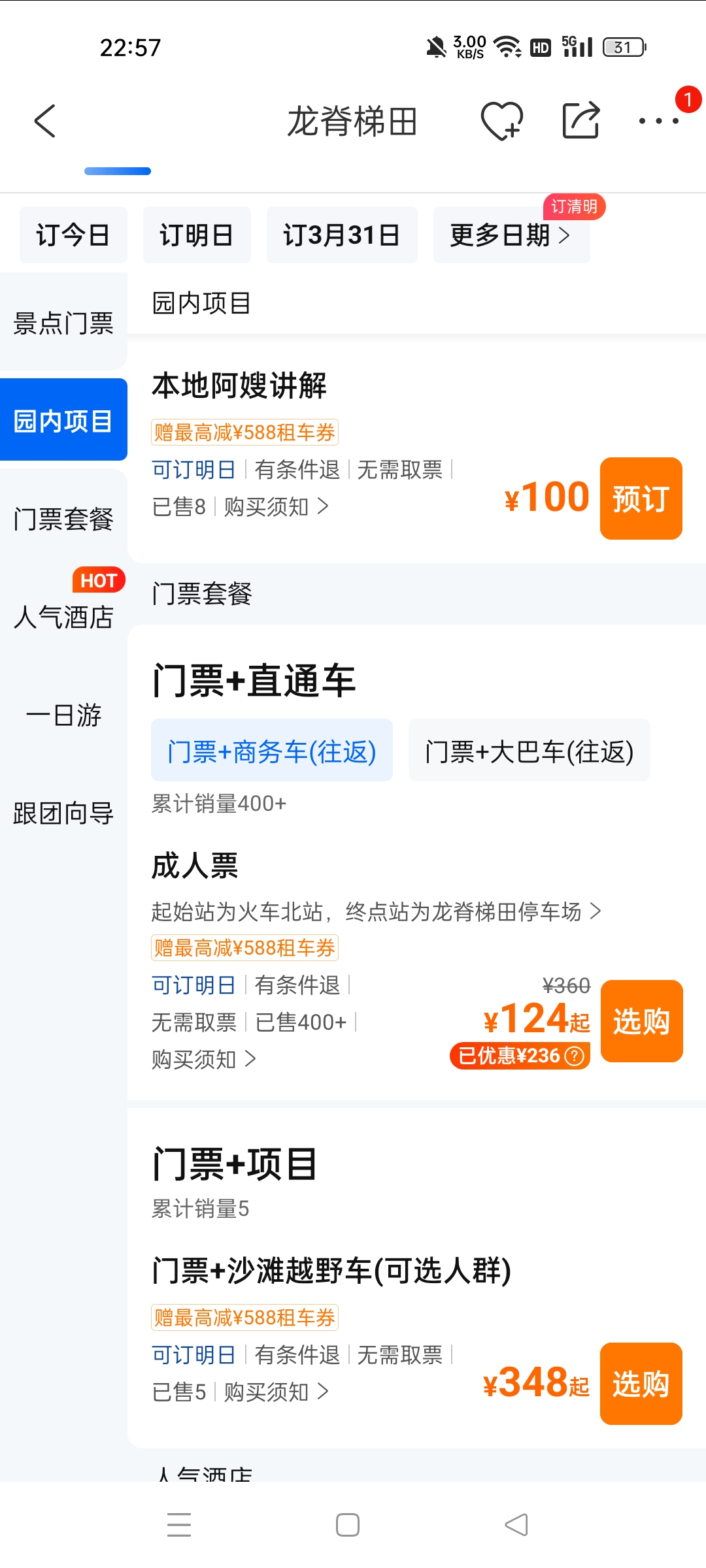
Task: Select the 订明日 date chip
Action: pos(197,235)
